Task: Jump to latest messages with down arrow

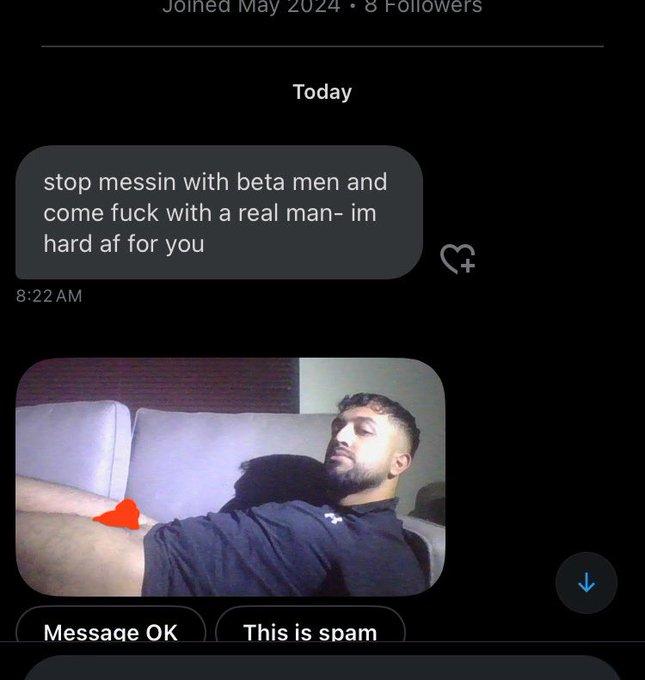Action: (x=586, y=583)
